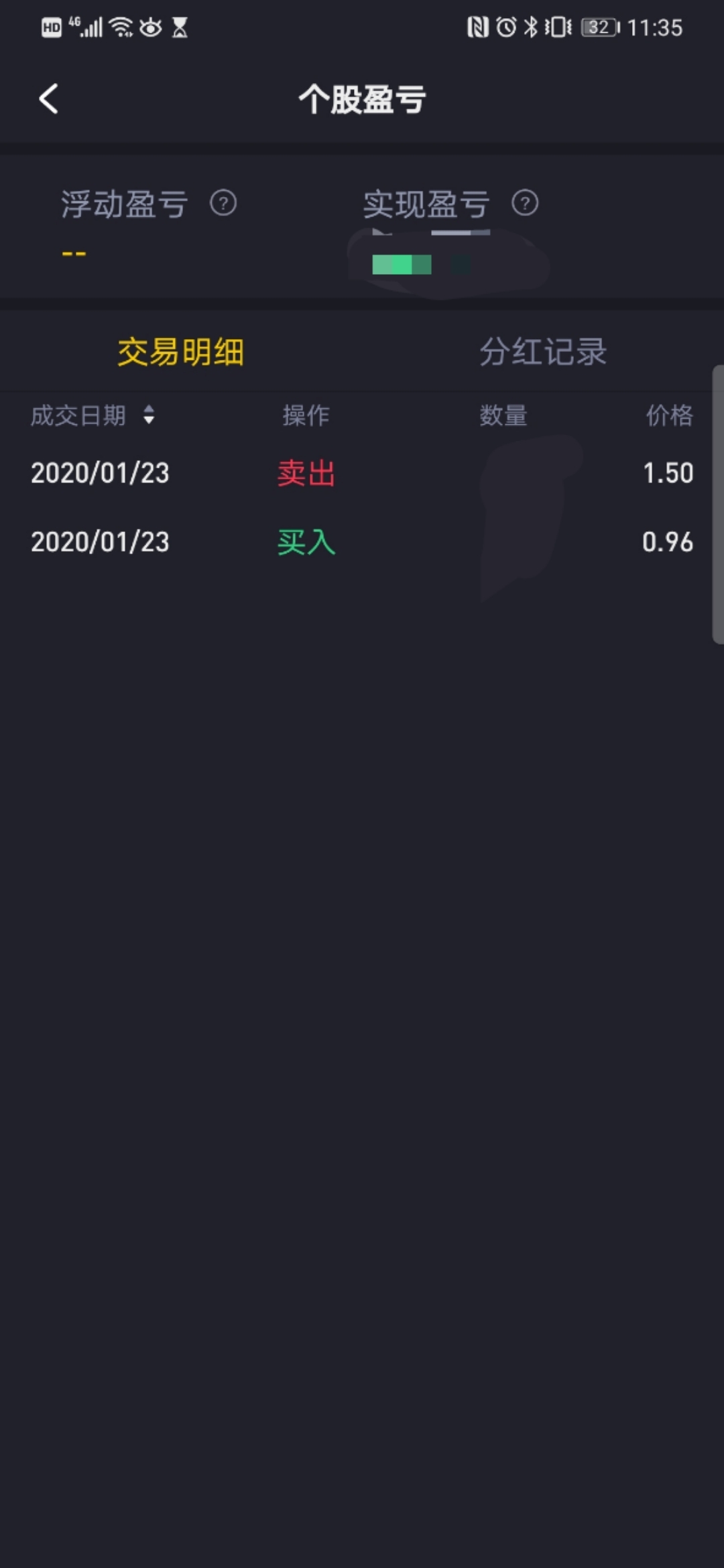Go back using the top-left arrow
The width and height of the screenshot is (724, 1568).
coord(48,99)
